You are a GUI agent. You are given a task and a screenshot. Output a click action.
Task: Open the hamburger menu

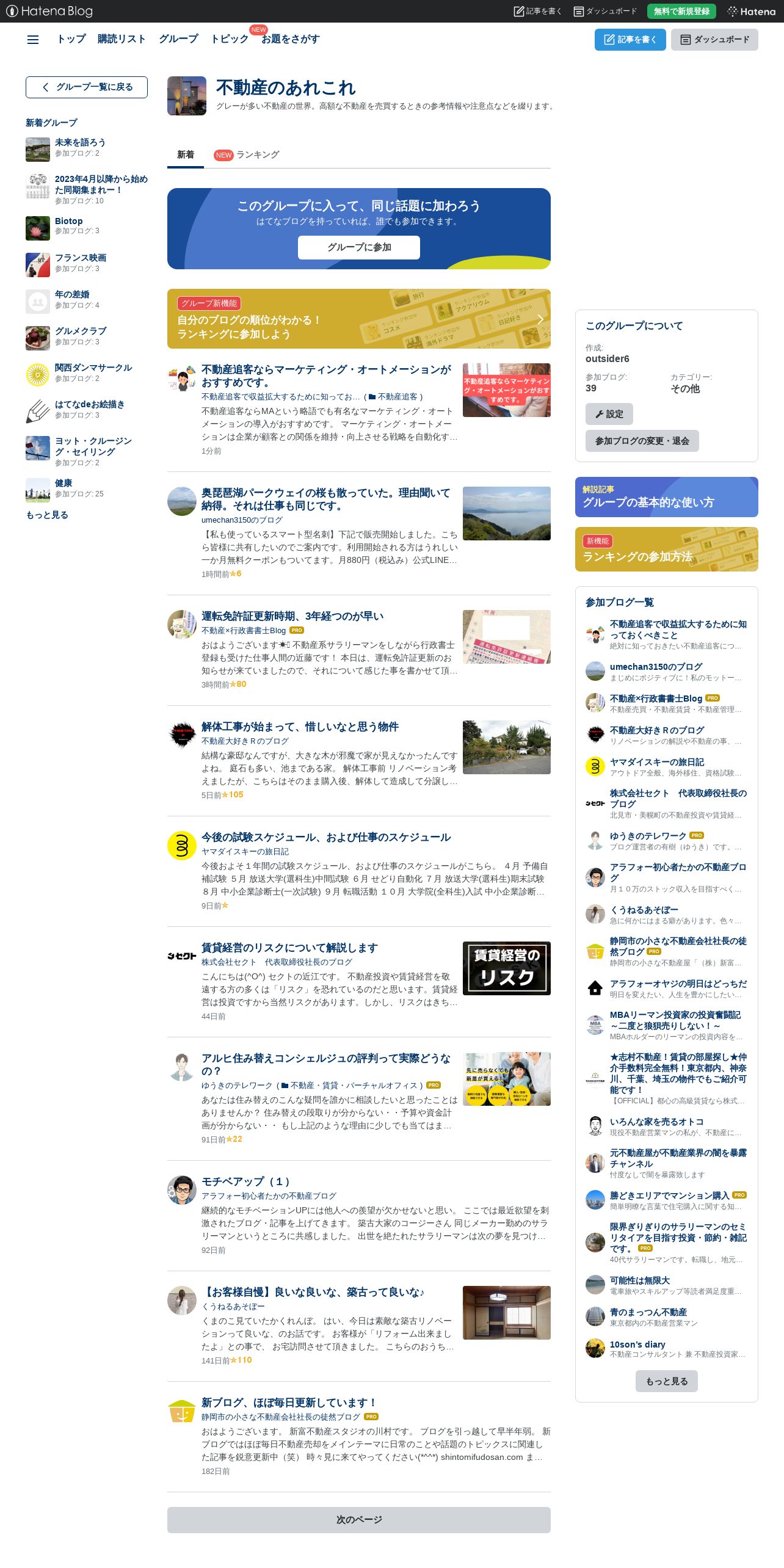[x=33, y=39]
